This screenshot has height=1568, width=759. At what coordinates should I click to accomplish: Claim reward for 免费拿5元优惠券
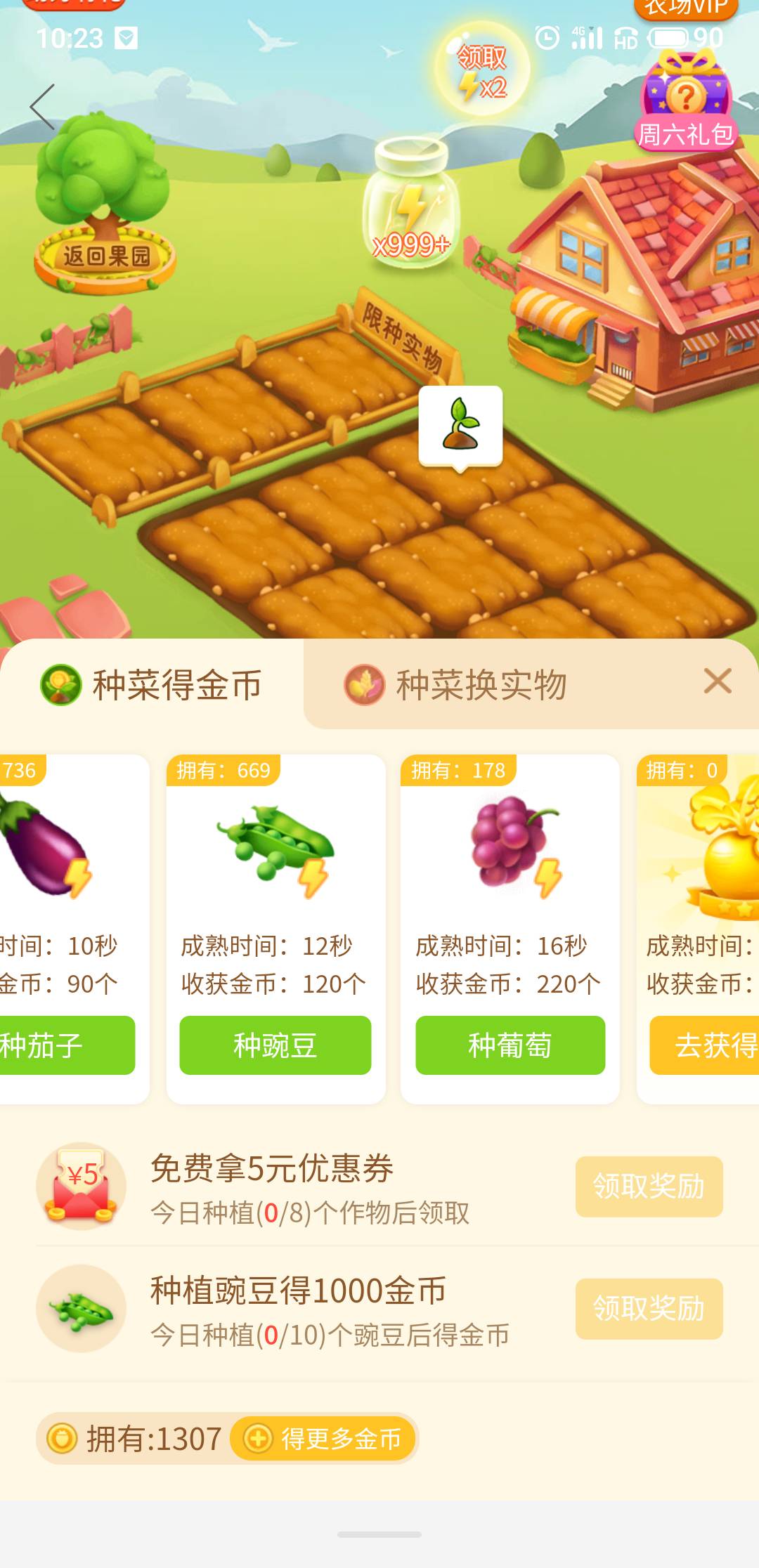(649, 1187)
